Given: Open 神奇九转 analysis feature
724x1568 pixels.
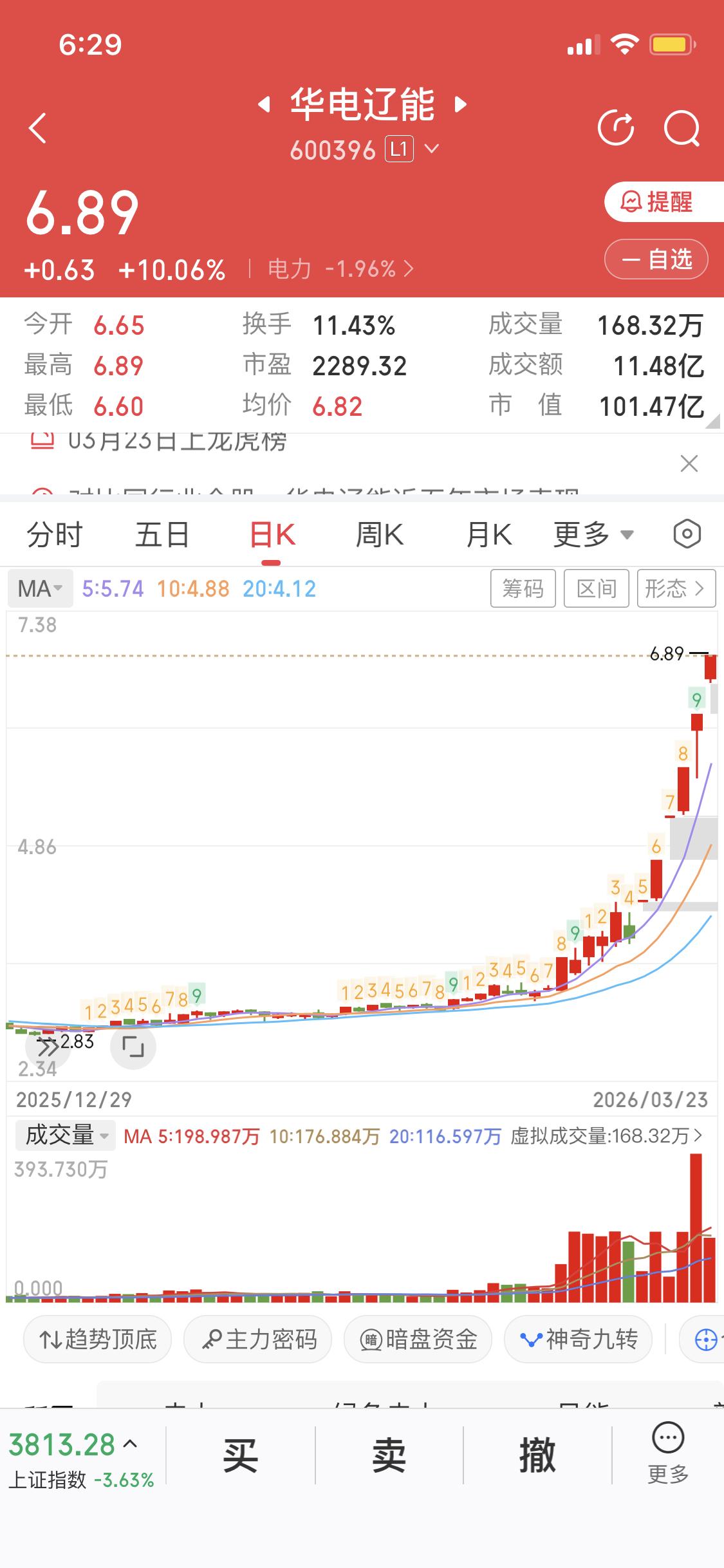Looking at the screenshot, I should pyautogui.click(x=577, y=1339).
